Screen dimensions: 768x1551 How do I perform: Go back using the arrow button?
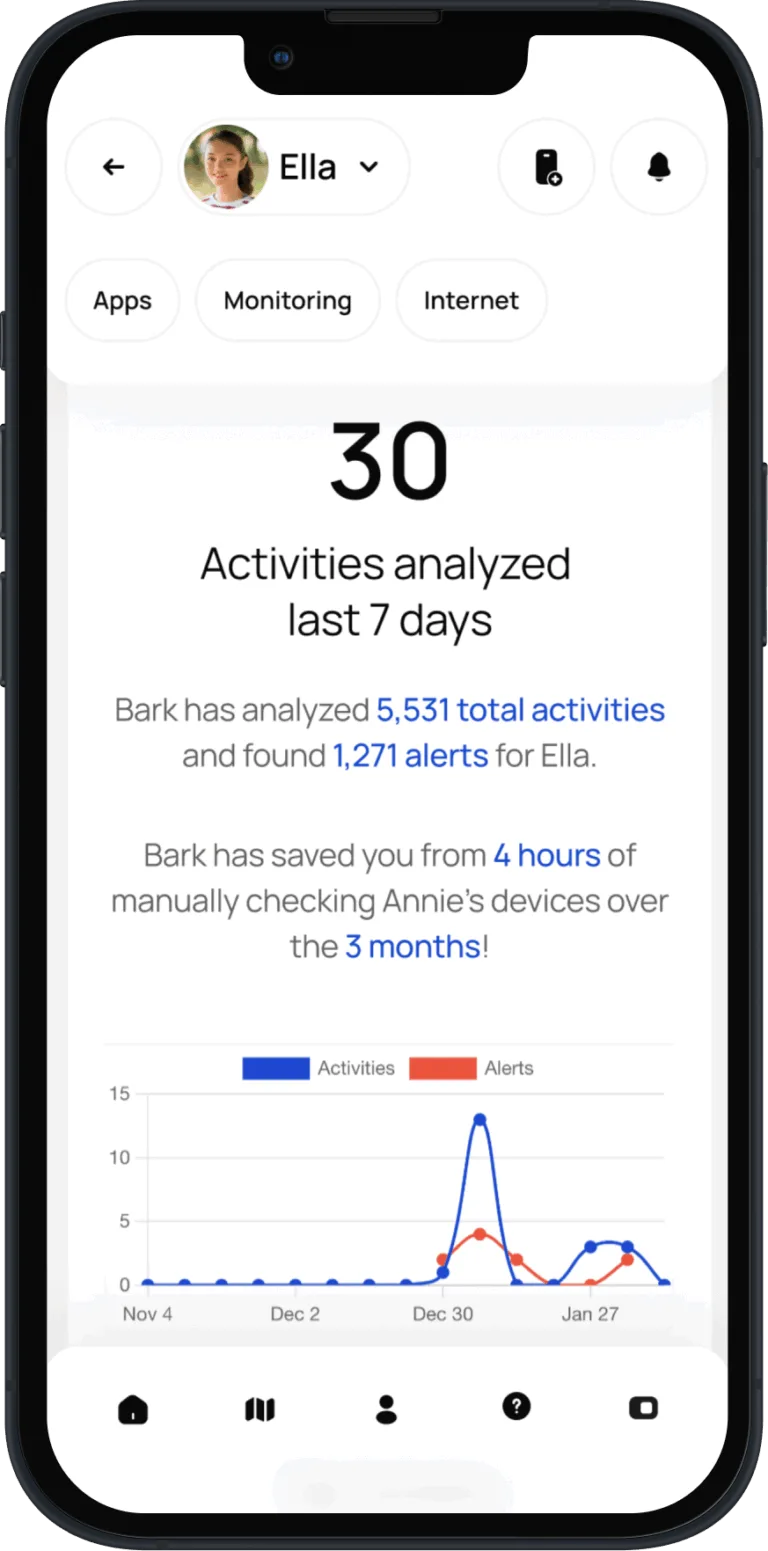pyautogui.click(x=113, y=167)
